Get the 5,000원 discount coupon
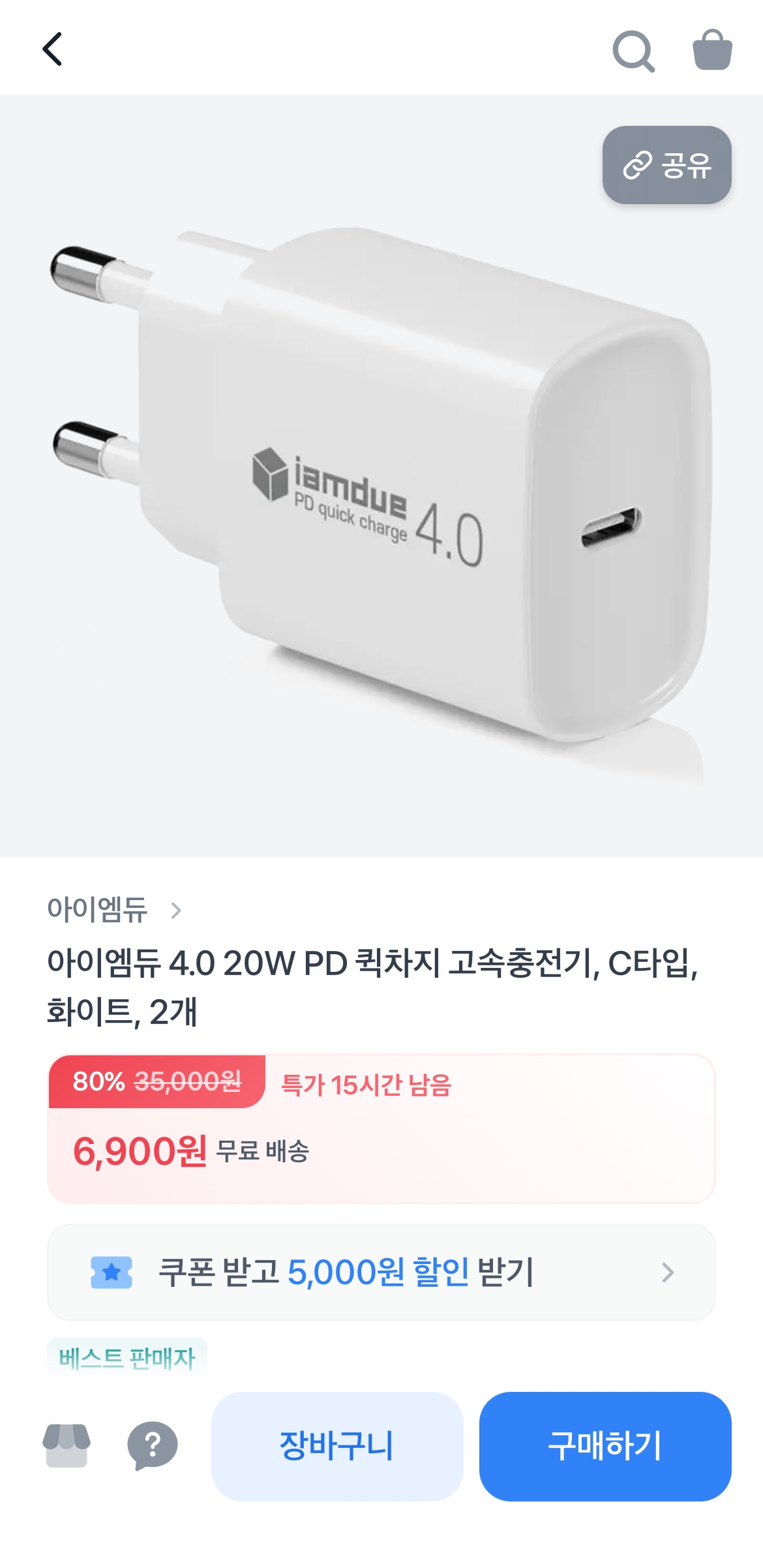The width and height of the screenshot is (763, 1568). coord(381,1272)
